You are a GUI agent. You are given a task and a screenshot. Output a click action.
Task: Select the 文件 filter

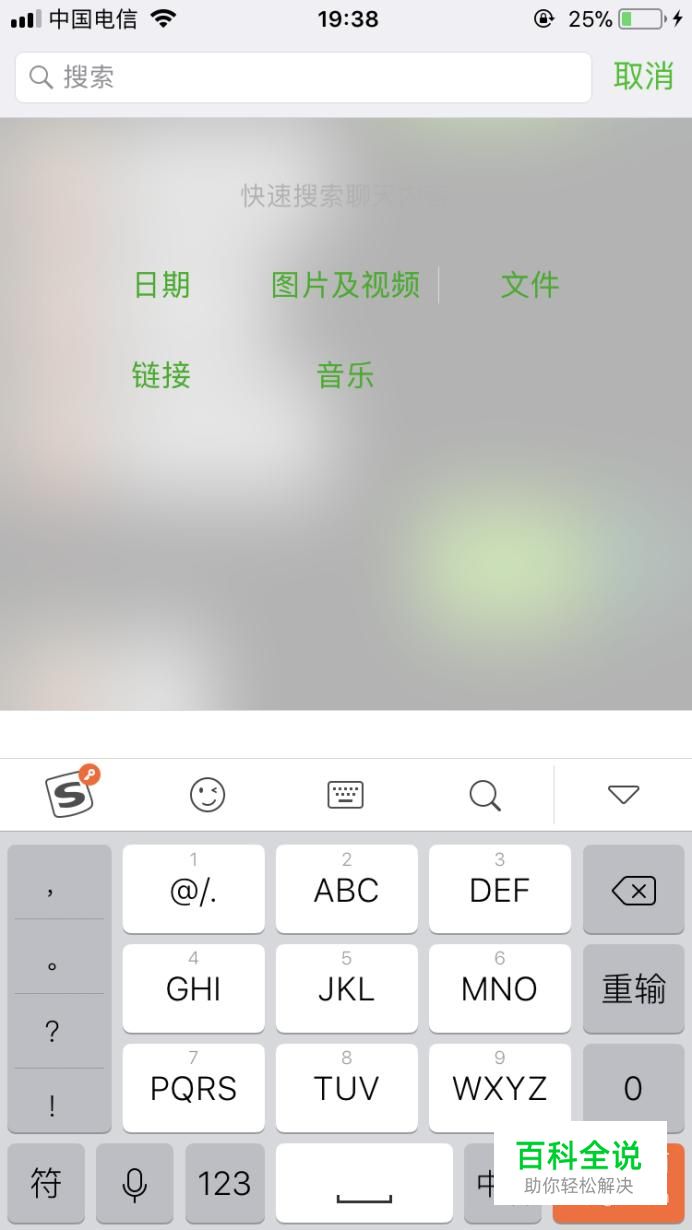(x=530, y=285)
